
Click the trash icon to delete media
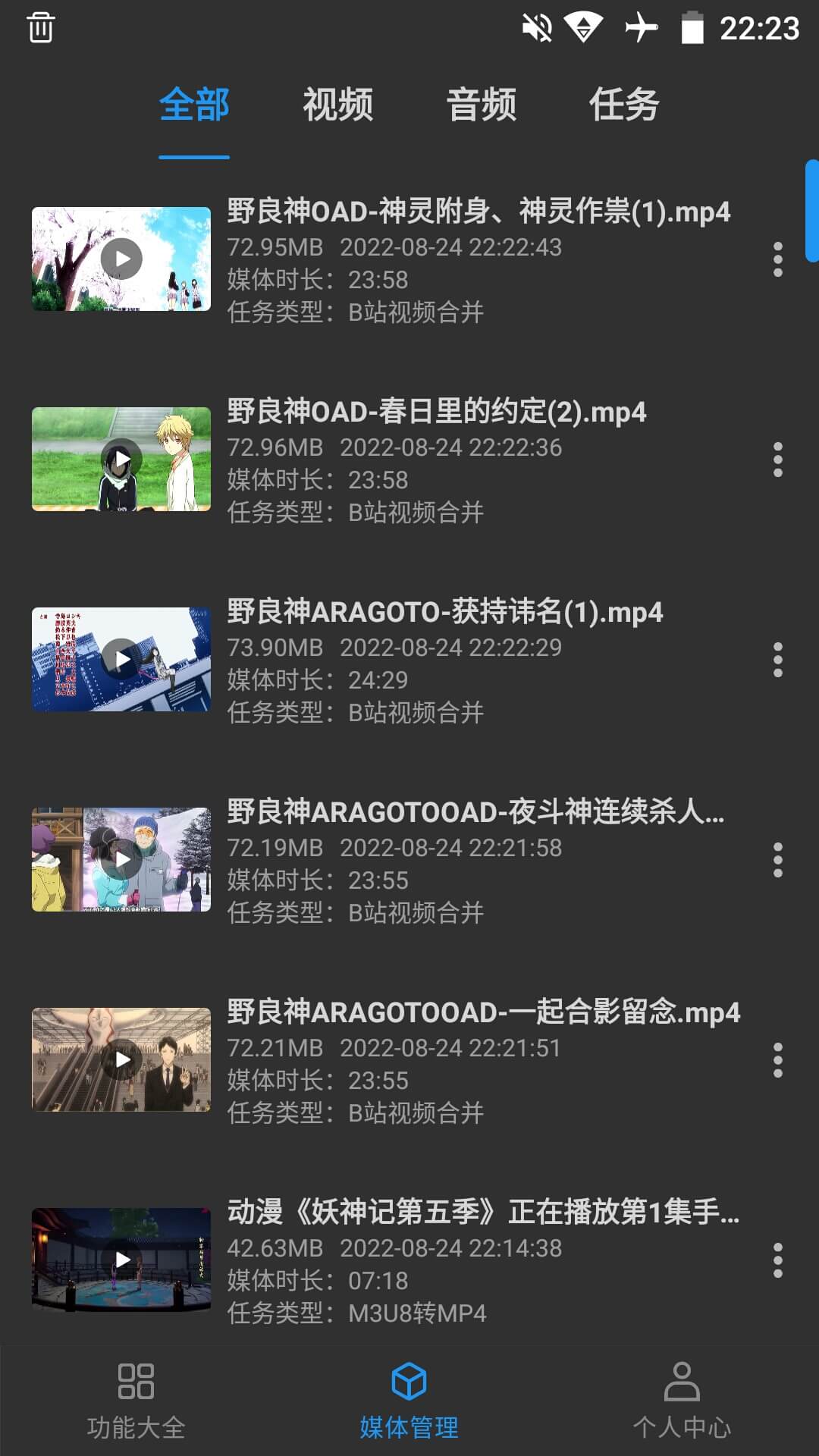39,29
